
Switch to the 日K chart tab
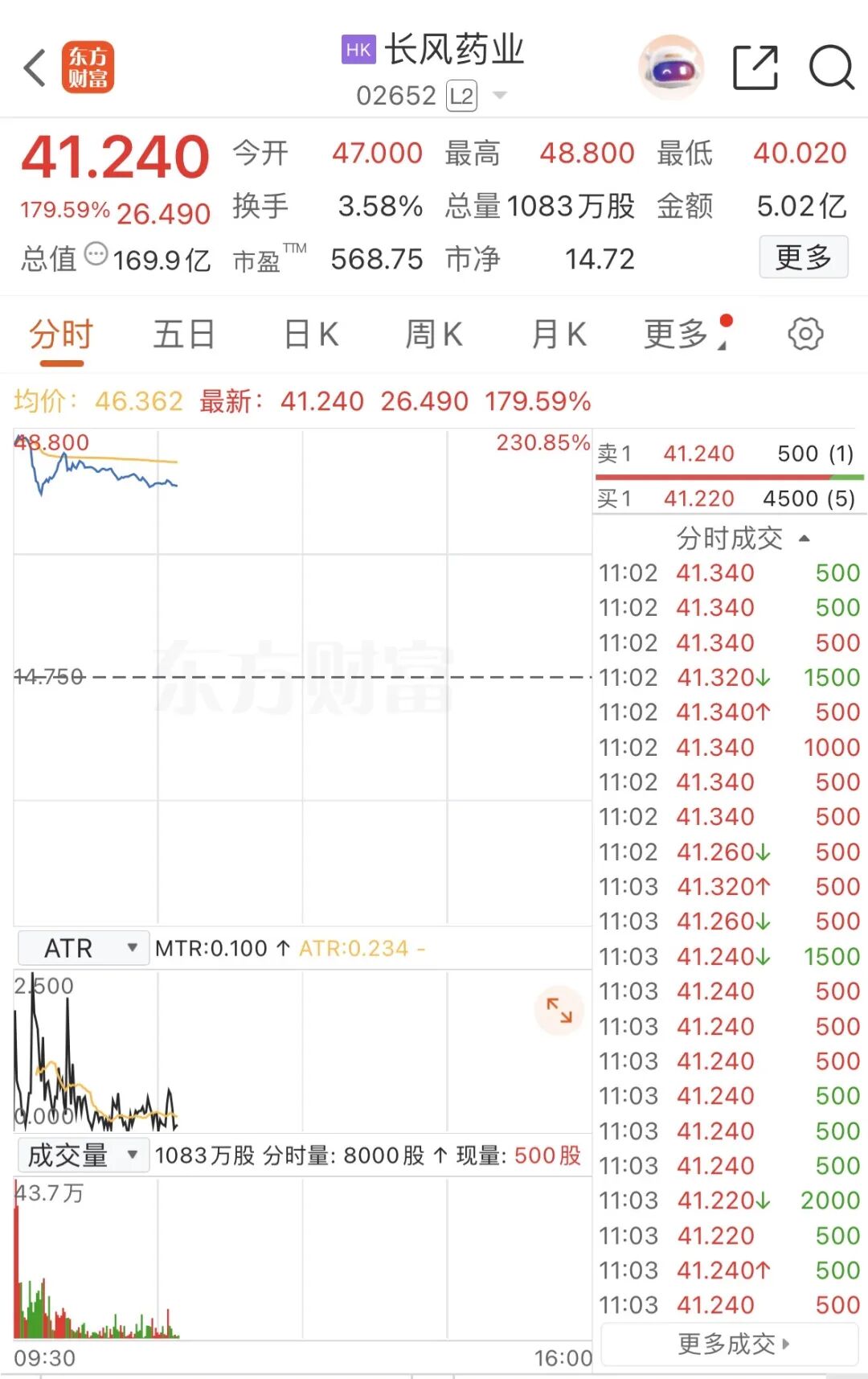tap(311, 334)
